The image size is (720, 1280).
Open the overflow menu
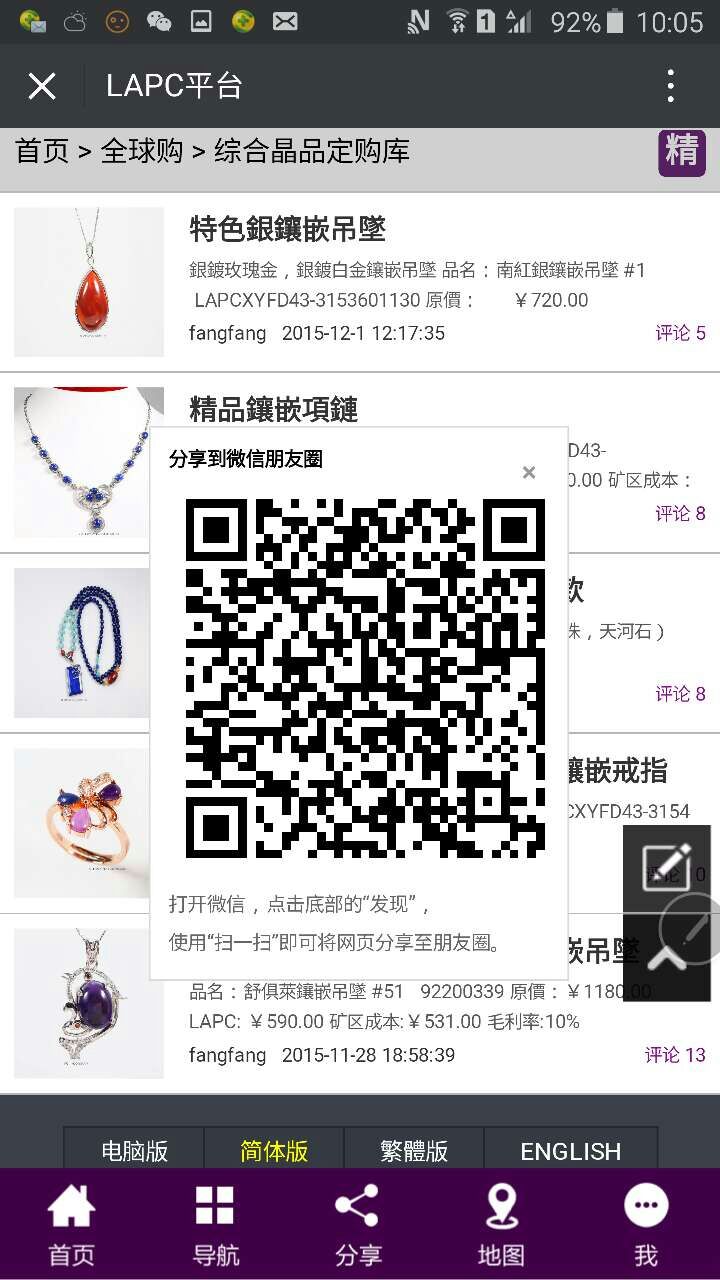coord(671,87)
